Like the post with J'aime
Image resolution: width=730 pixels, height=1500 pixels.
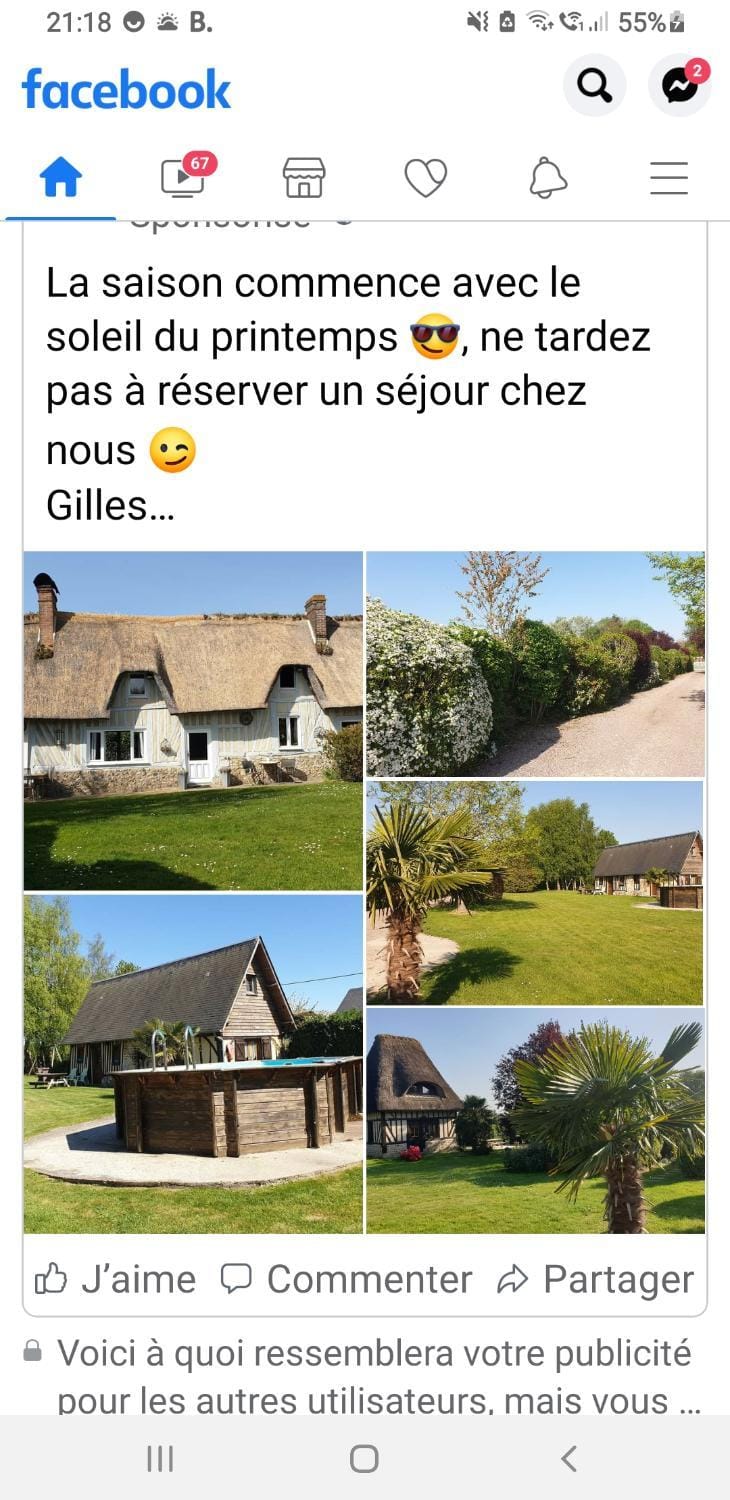pos(116,1279)
